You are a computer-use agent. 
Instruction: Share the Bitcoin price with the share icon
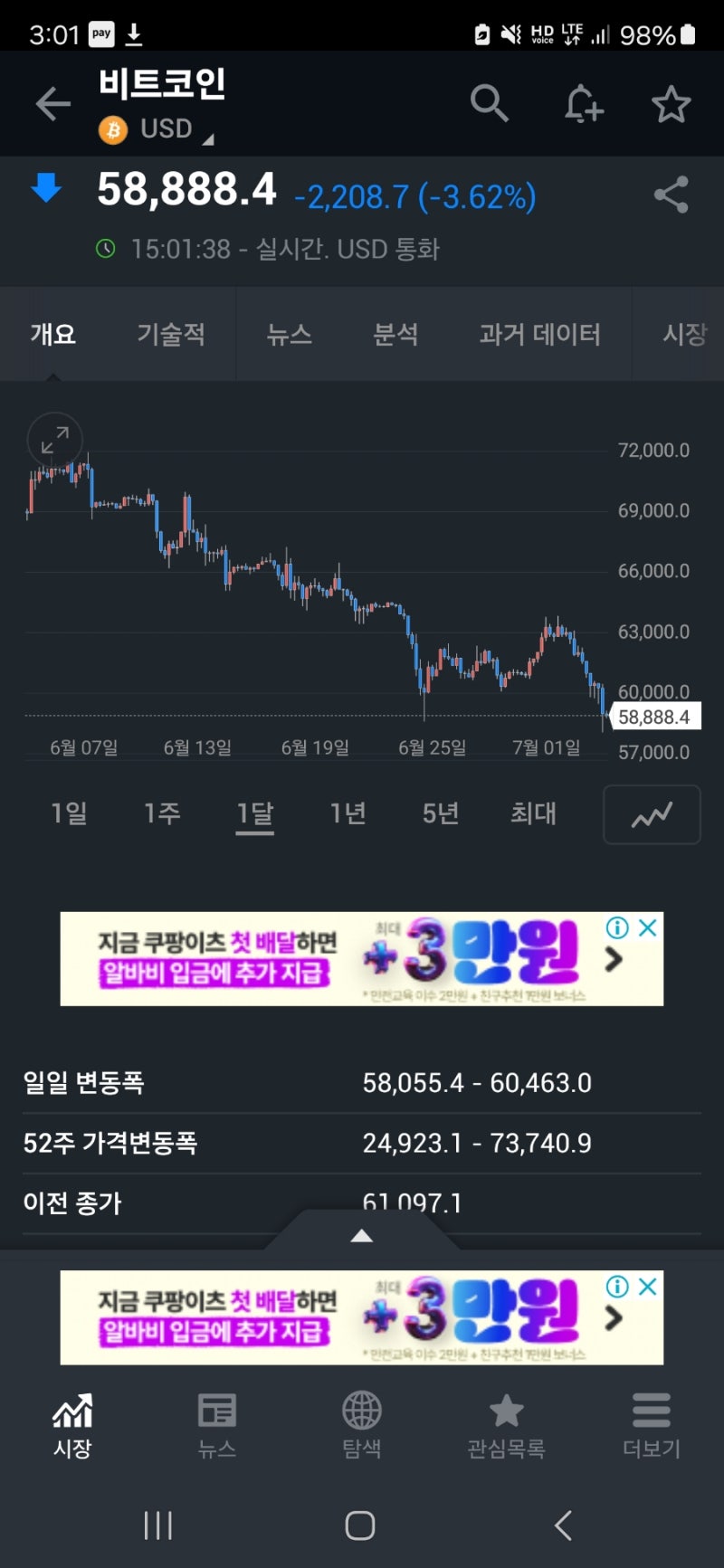pyautogui.click(x=671, y=193)
